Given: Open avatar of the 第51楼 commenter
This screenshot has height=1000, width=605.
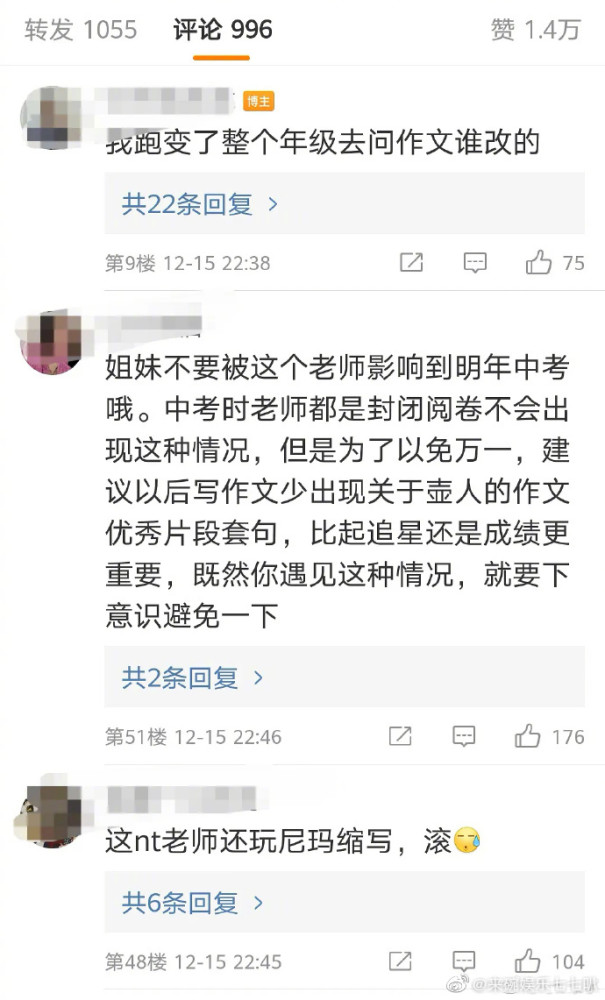Looking at the screenshot, I should click(52, 341).
